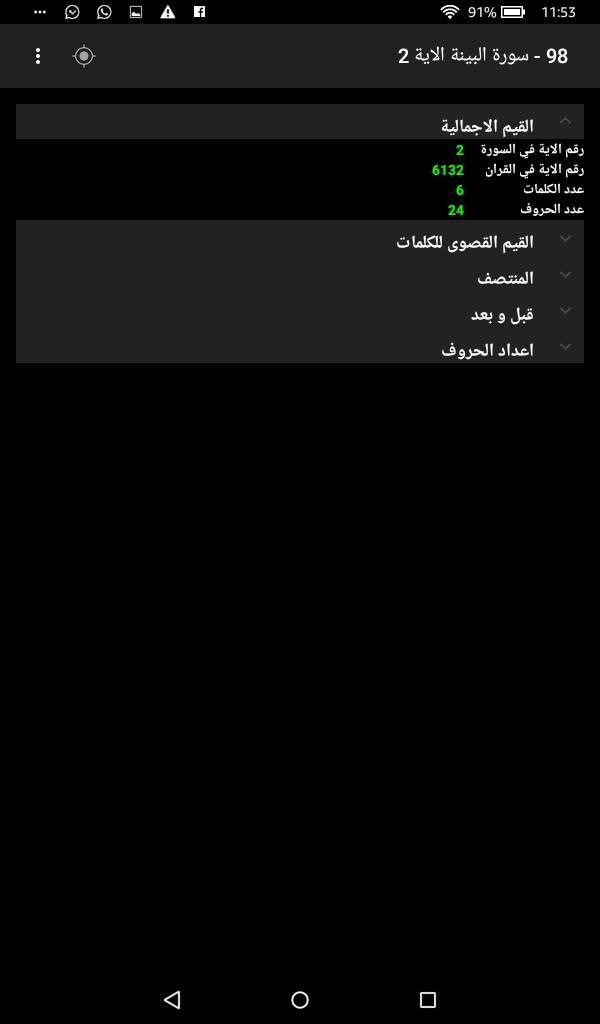
Task: Collapse the القيم الاجمالية section
Action: (300, 121)
